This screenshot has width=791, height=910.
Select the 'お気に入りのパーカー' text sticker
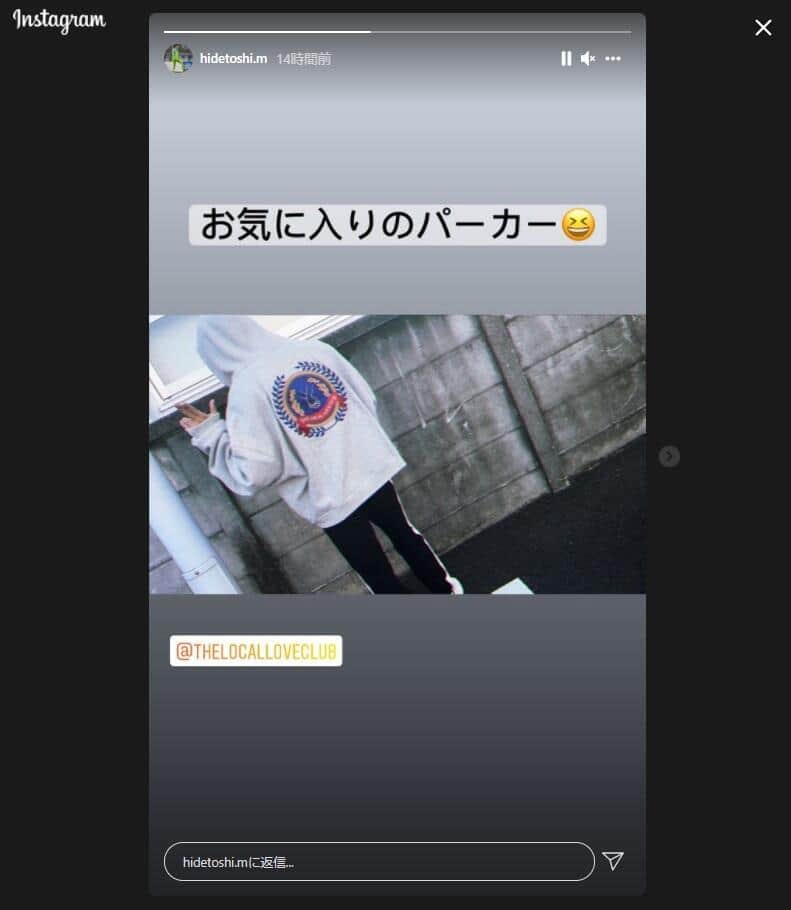click(x=397, y=224)
